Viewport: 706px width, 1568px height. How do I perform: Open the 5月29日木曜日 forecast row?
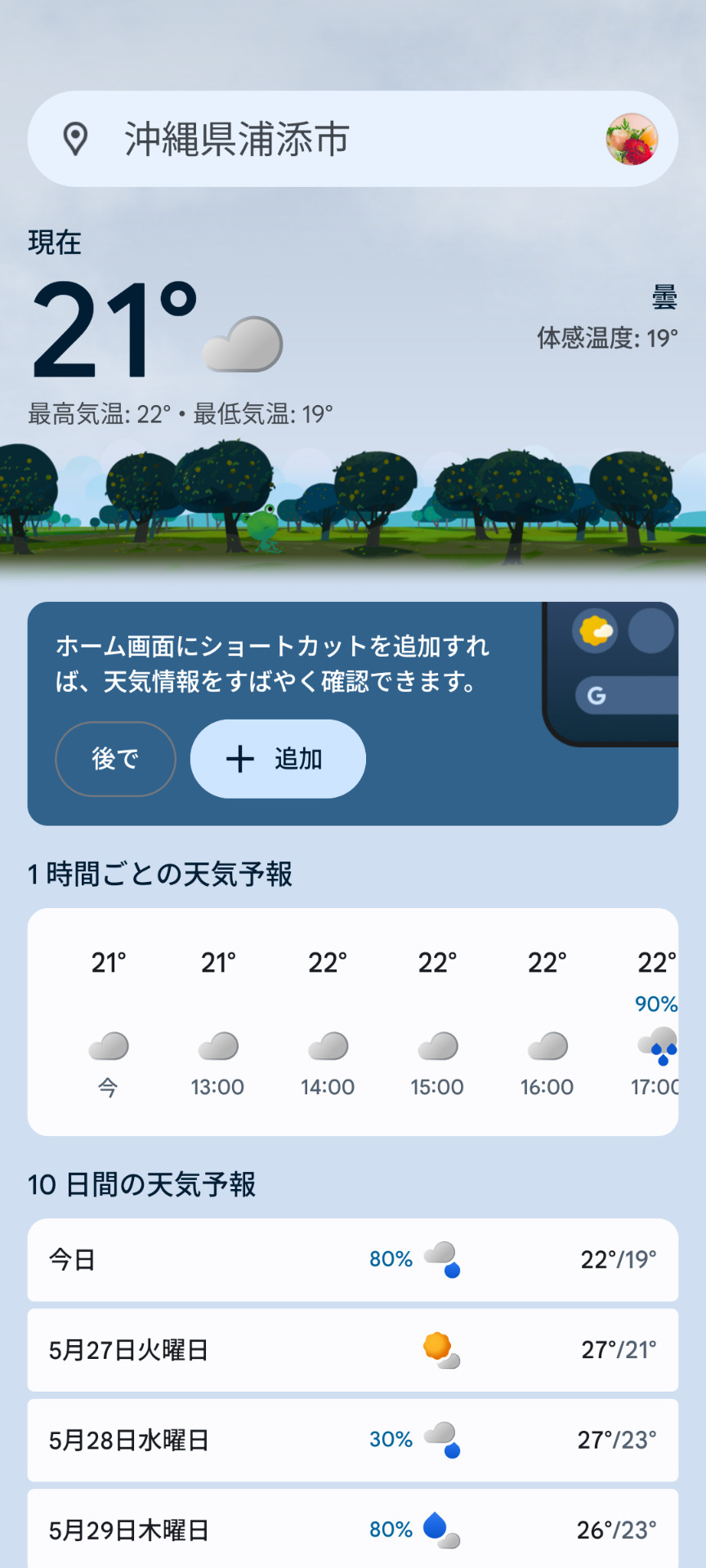353,1528
